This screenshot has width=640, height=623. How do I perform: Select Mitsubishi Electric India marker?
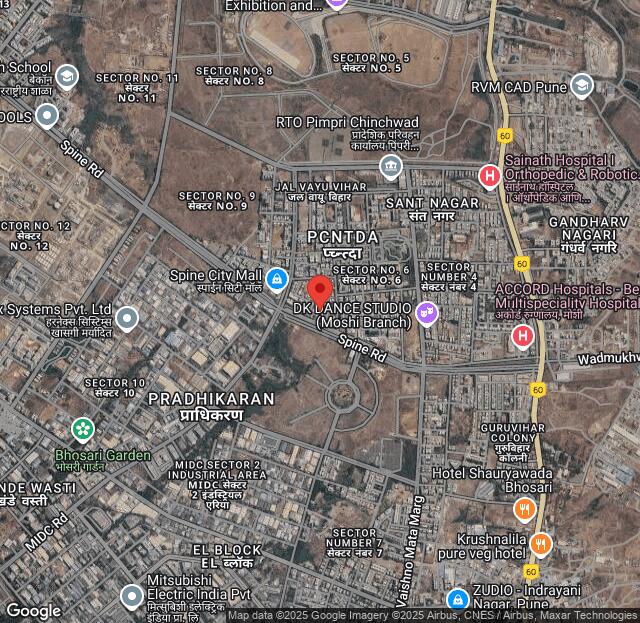pos(131,597)
